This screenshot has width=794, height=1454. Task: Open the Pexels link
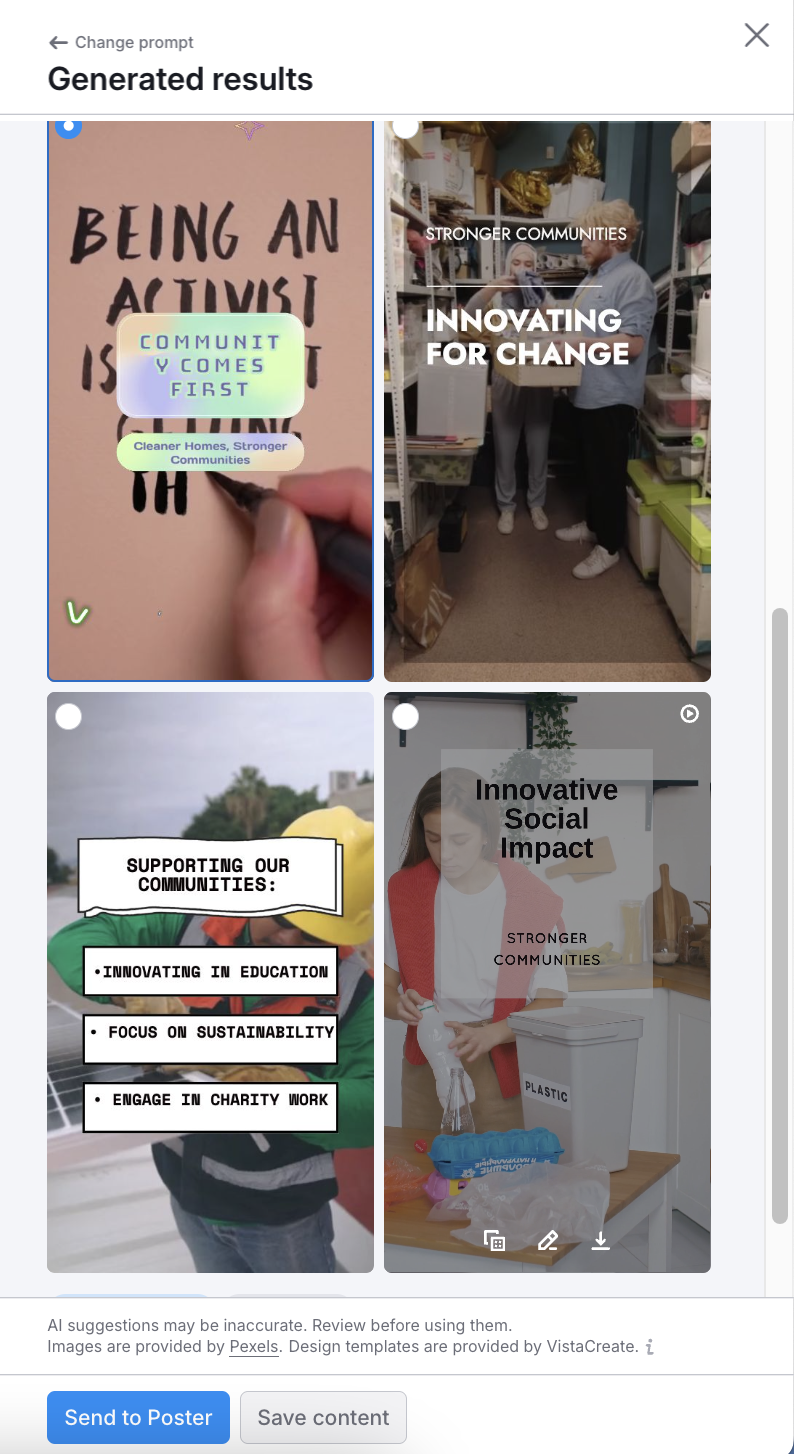click(254, 1346)
